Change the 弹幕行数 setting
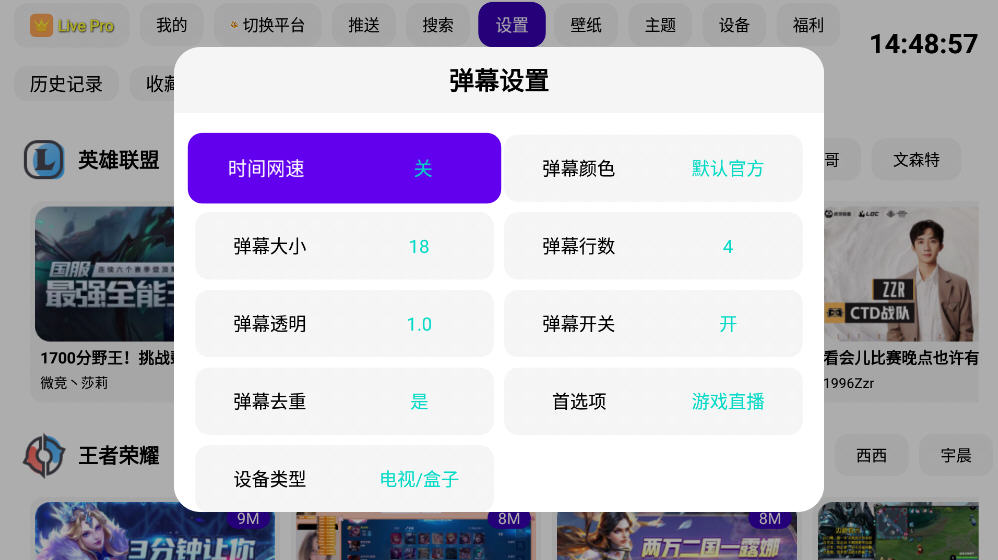Screen dimensions: 998x560 (652, 246)
